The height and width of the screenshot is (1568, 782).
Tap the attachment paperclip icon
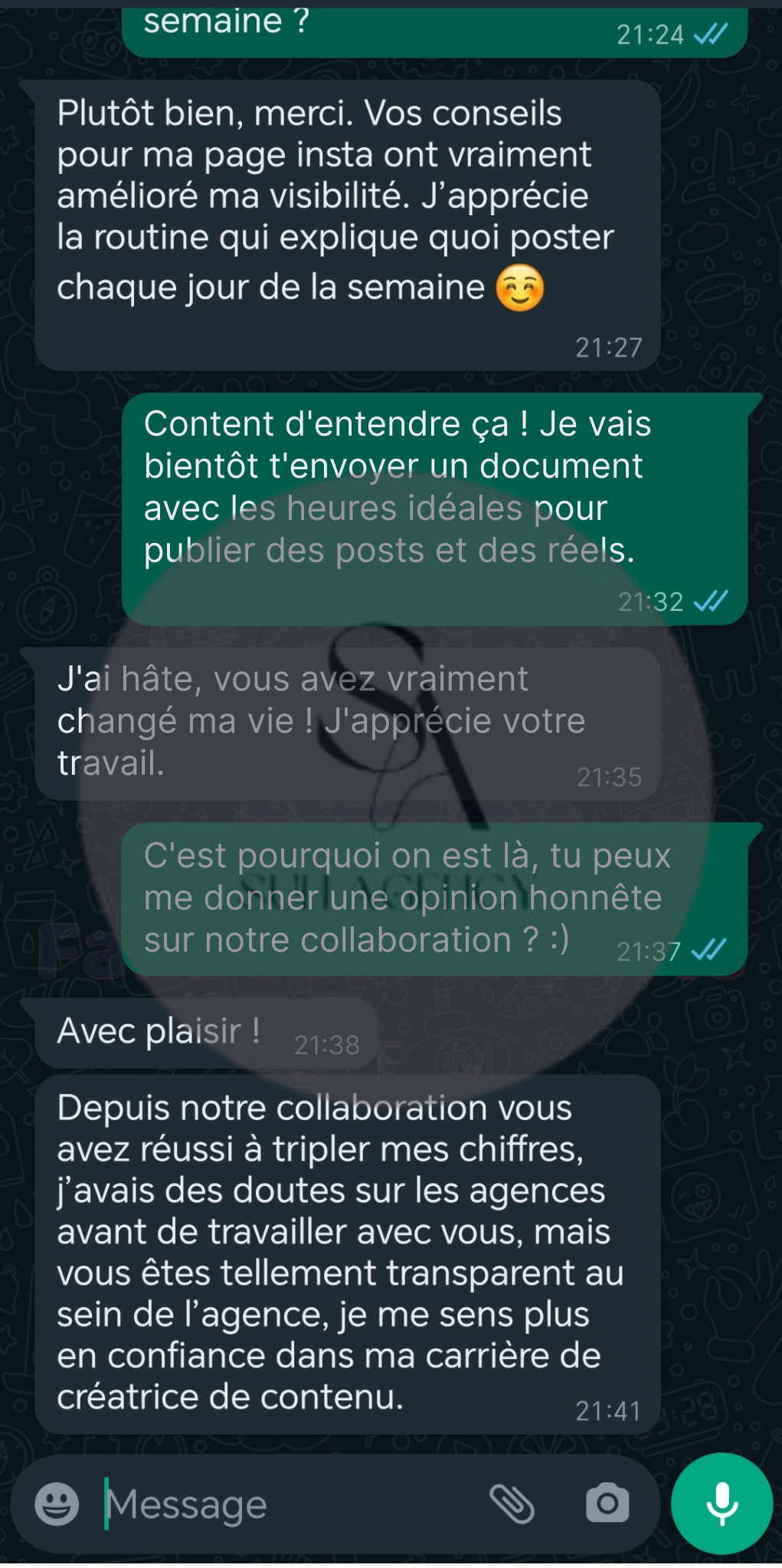pos(512,1504)
